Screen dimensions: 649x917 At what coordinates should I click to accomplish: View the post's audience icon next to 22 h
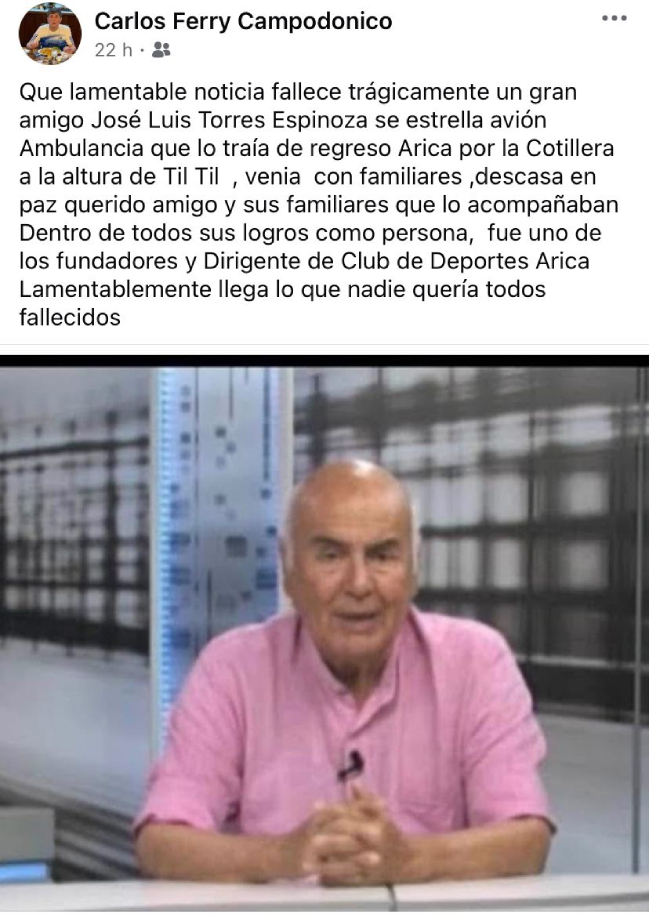161,49
